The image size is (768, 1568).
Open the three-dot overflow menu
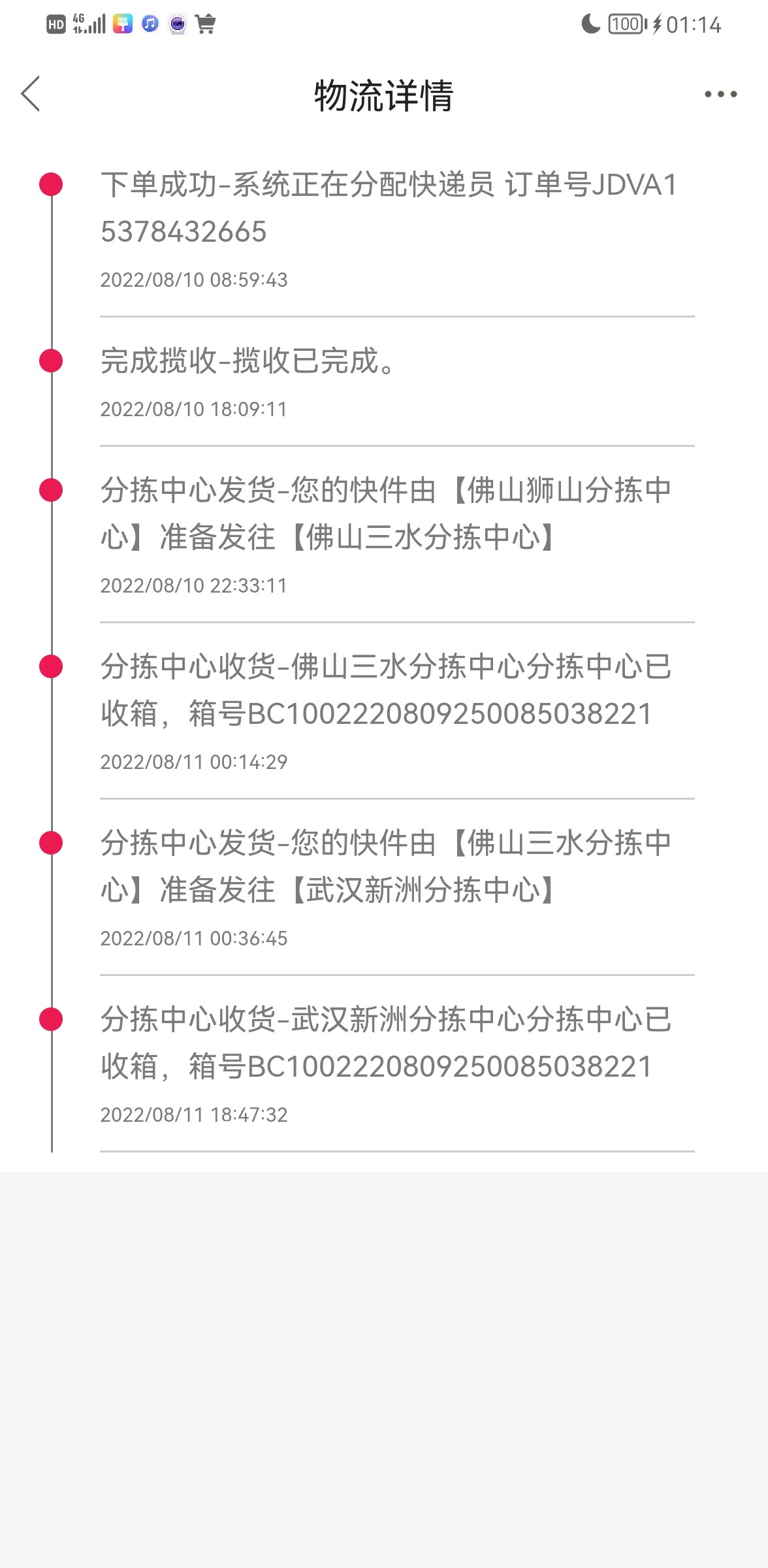click(720, 95)
